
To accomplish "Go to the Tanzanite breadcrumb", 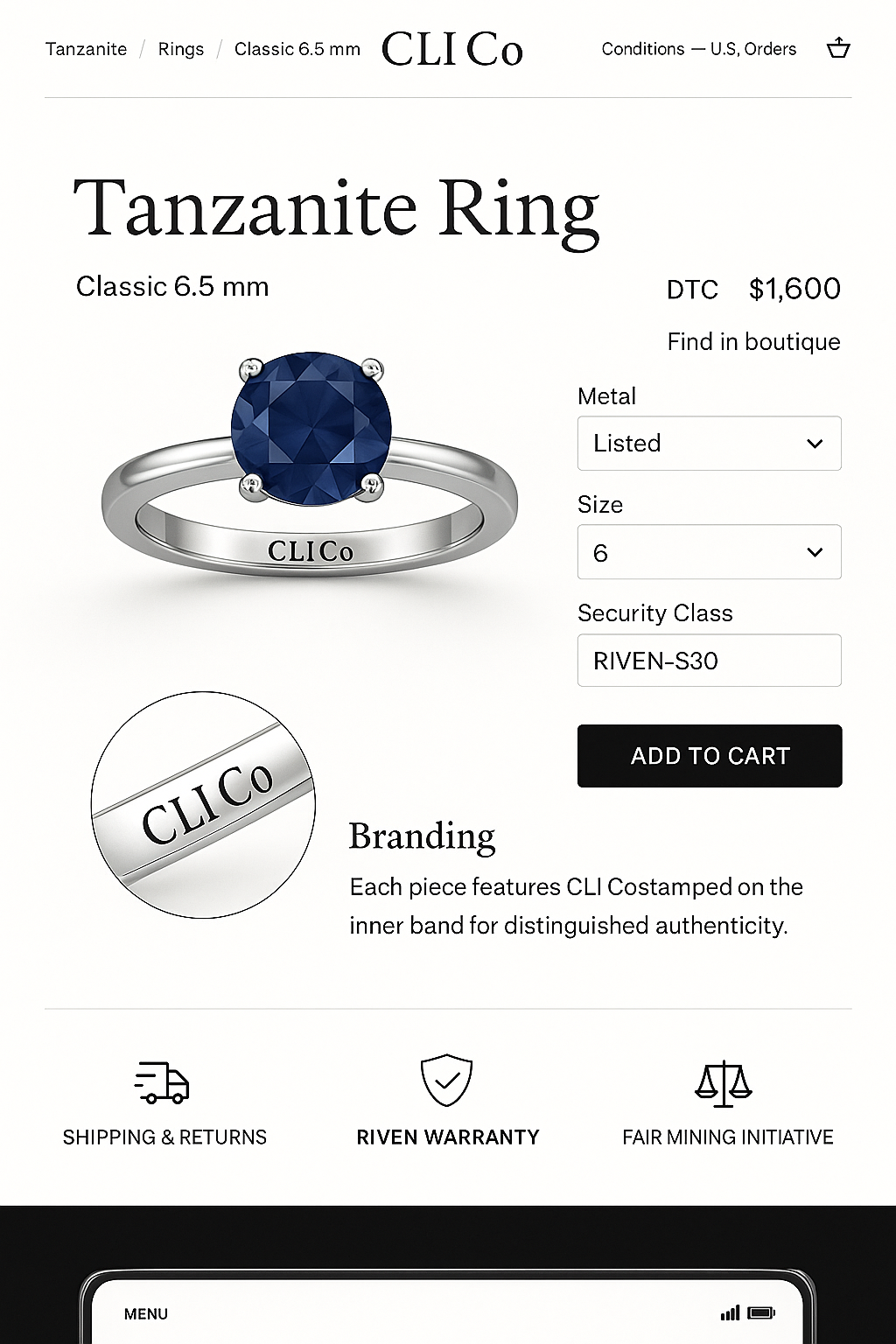I will pyautogui.click(x=86, y=49).
